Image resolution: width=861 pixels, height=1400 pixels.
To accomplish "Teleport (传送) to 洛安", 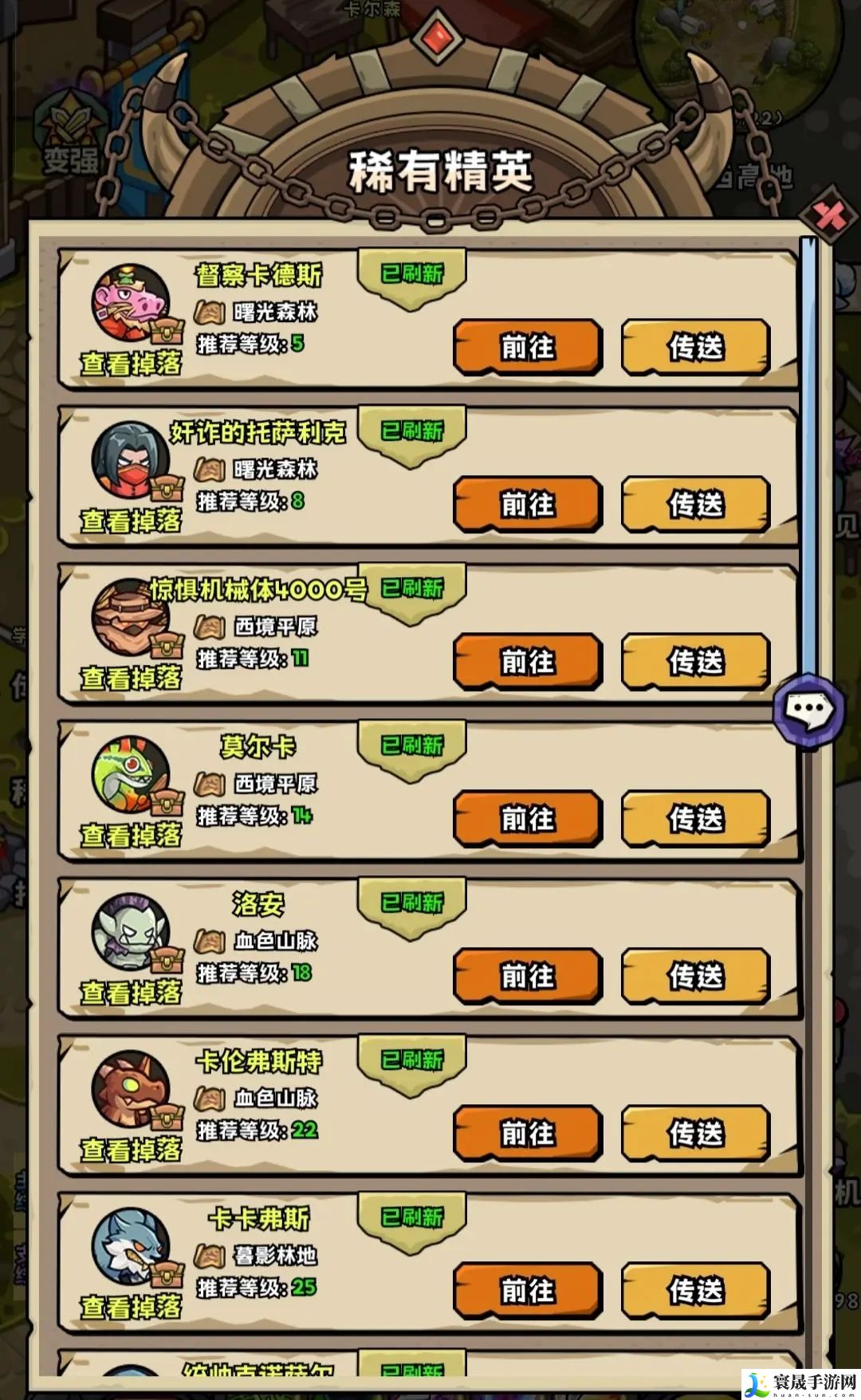I will (695, 975).
